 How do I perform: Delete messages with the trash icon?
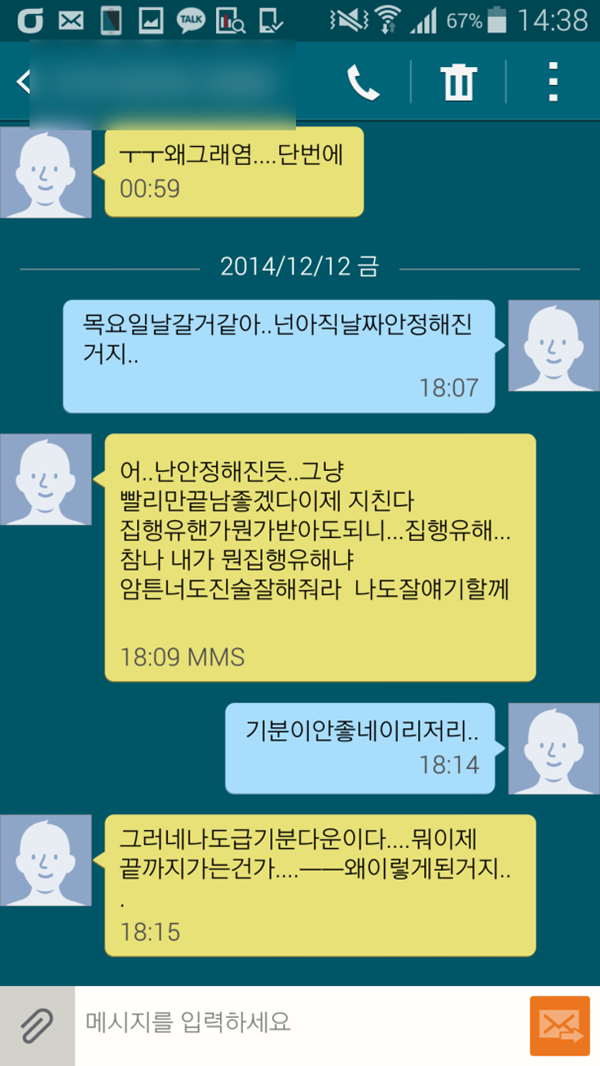pyautogui.click(x=459, y=83)
